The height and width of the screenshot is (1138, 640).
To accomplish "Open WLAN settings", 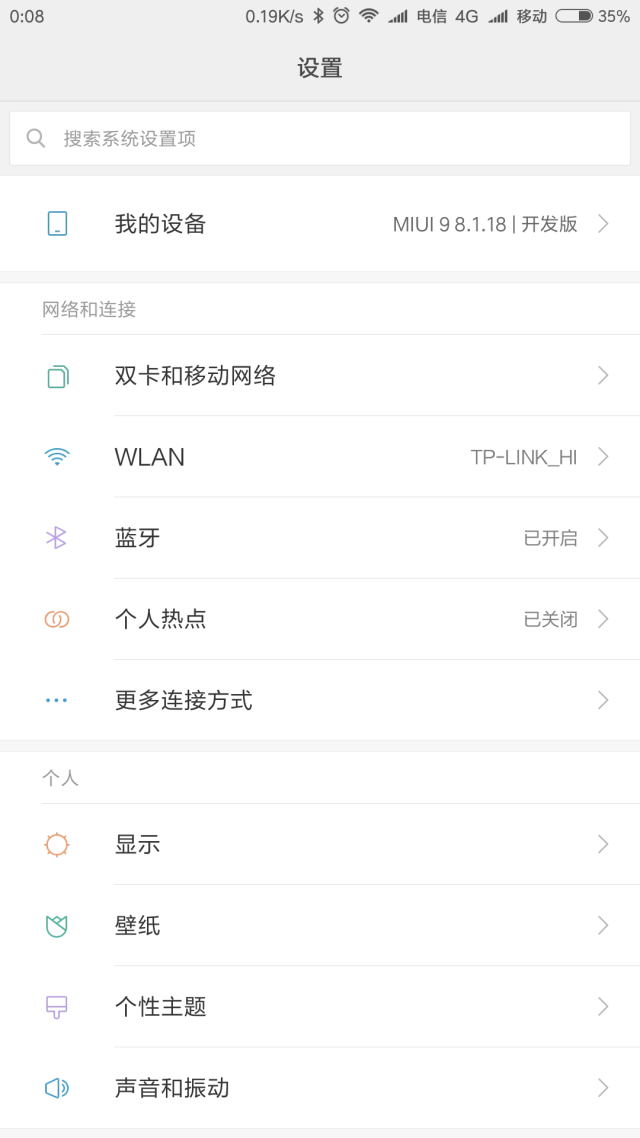I will pos(320,457).
